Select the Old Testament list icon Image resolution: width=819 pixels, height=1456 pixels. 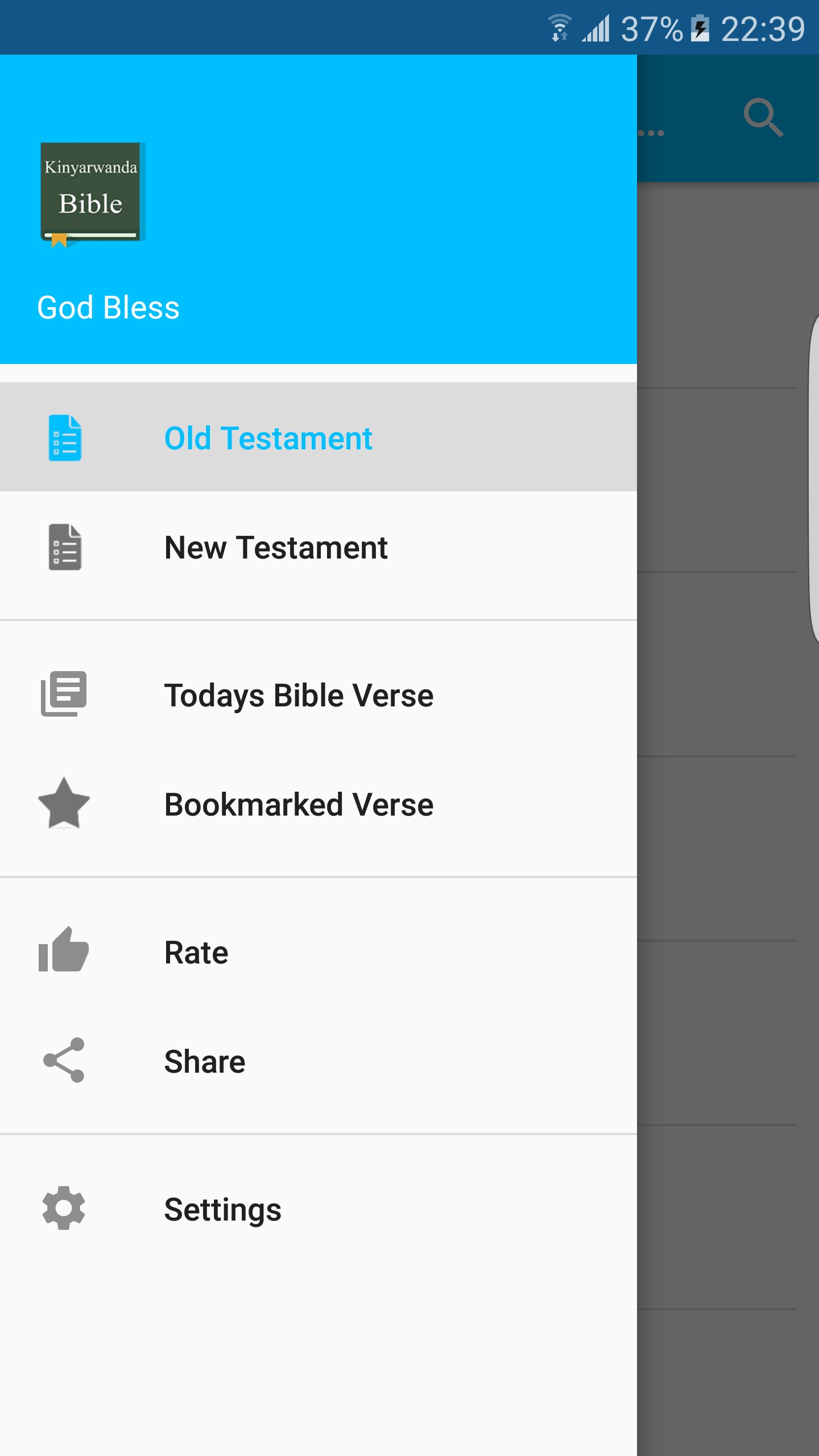[64, 437]
